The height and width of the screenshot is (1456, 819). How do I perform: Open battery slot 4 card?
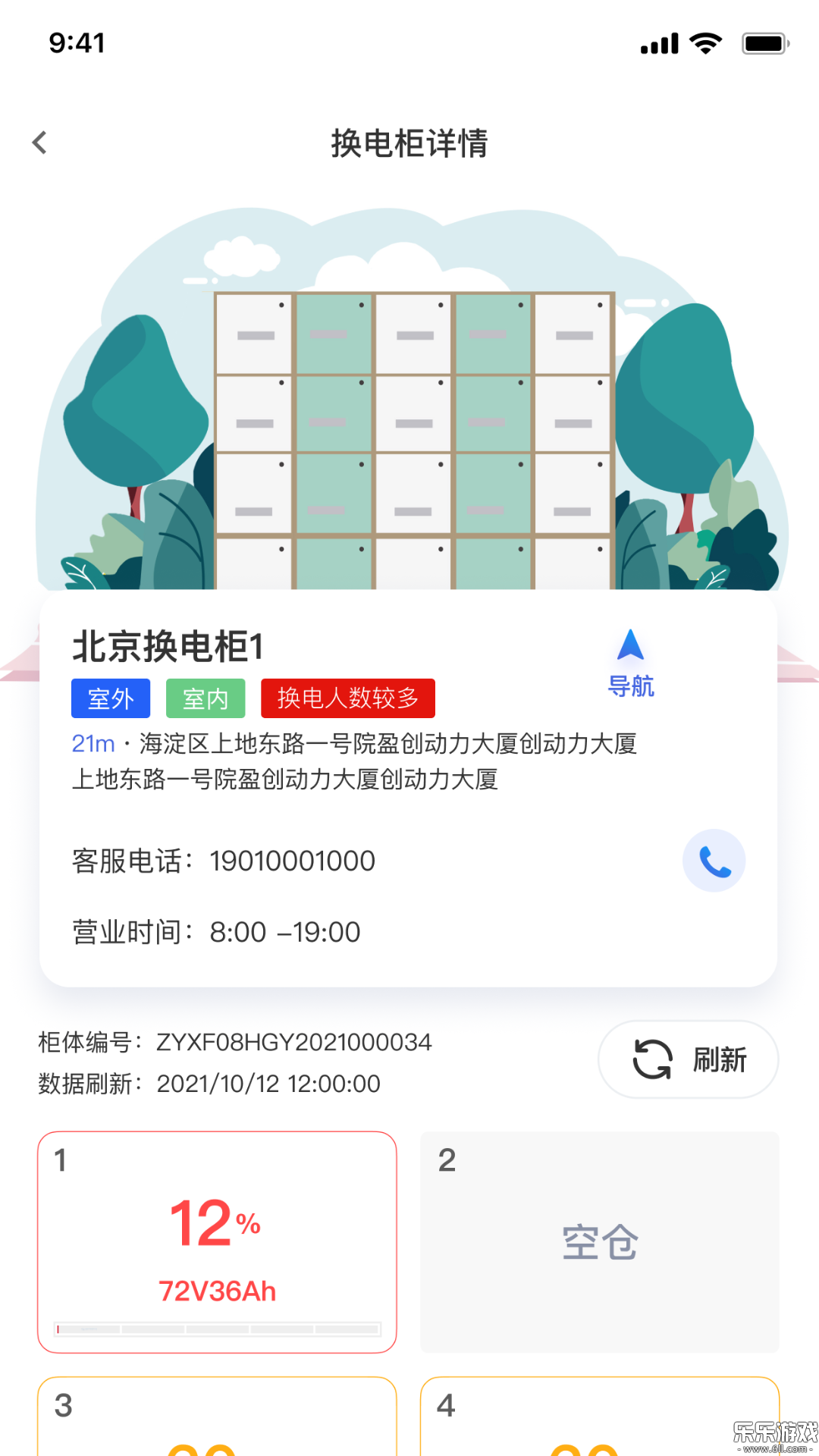coord(599,1417)
